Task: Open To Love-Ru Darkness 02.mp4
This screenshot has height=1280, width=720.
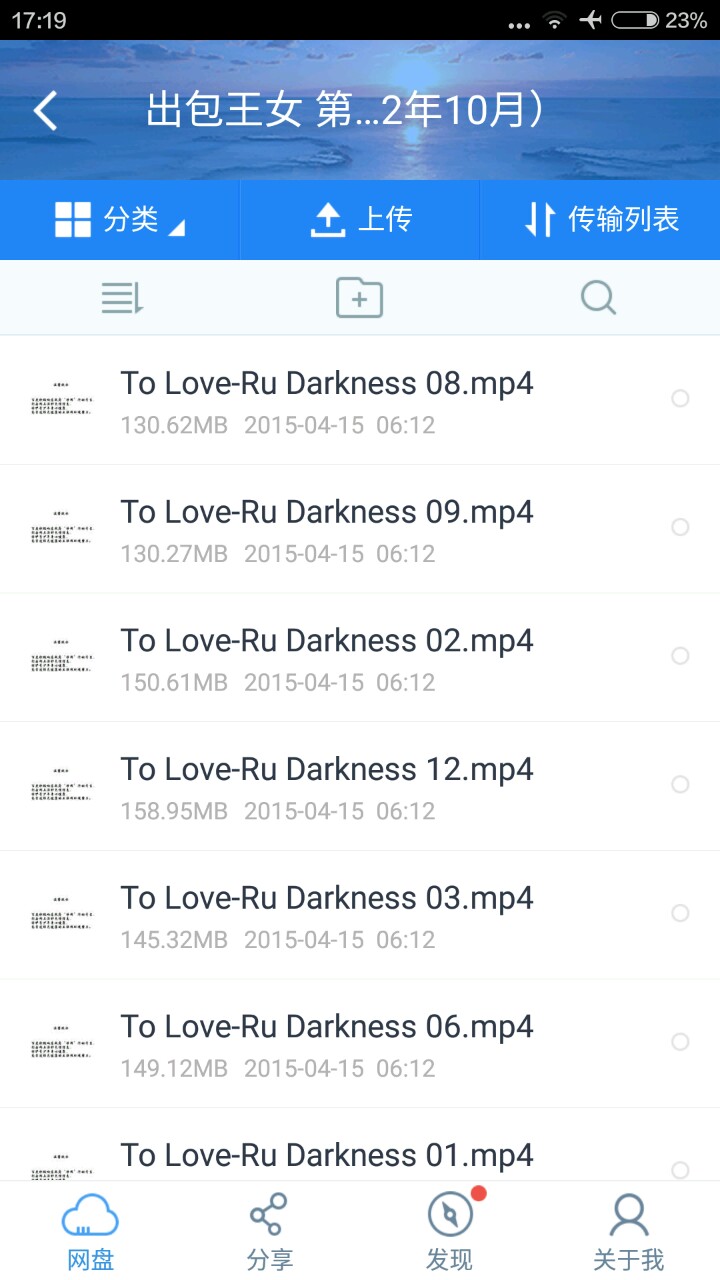Action: tap(327, 657)
